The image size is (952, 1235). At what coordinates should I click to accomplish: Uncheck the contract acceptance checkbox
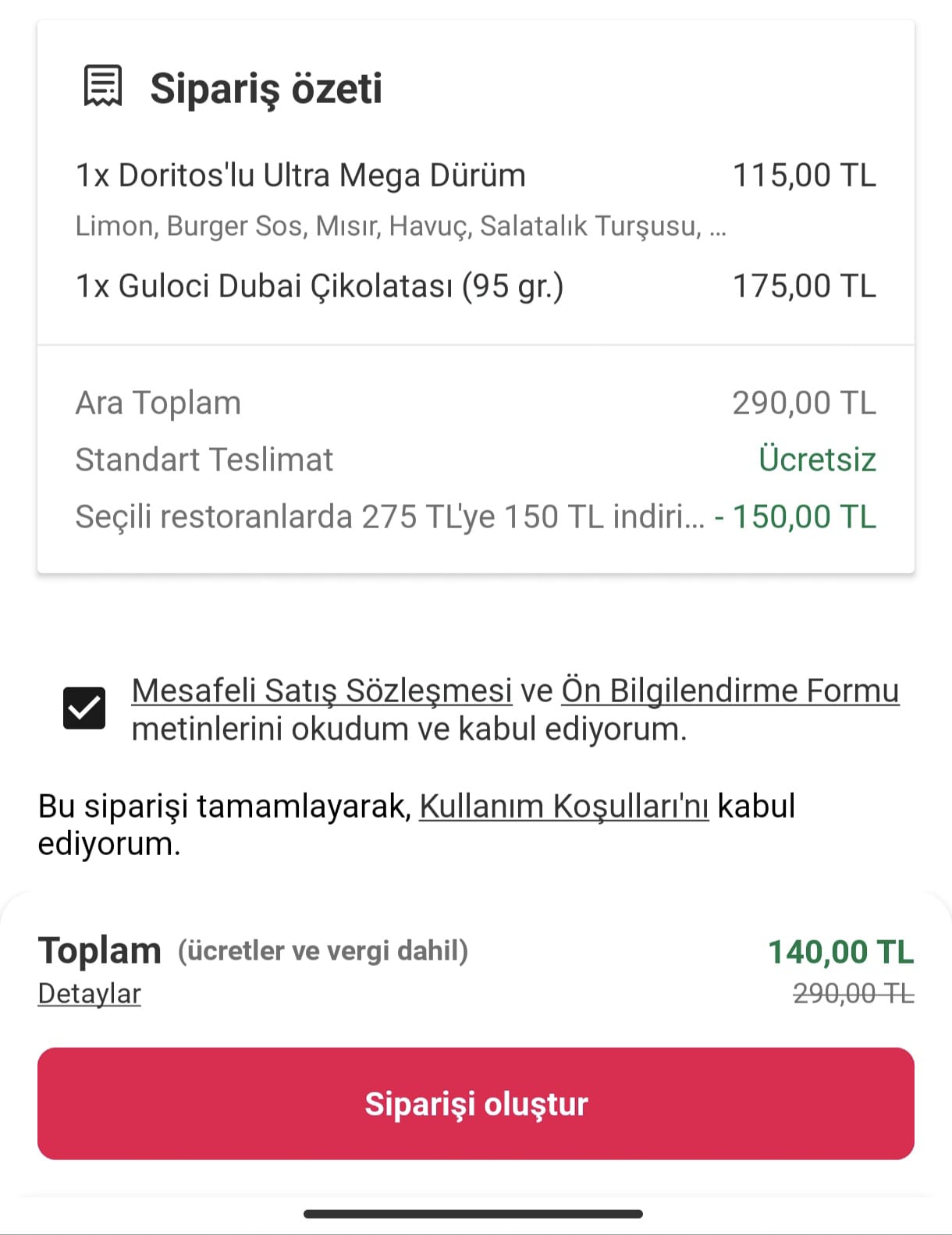coord(84,708)
